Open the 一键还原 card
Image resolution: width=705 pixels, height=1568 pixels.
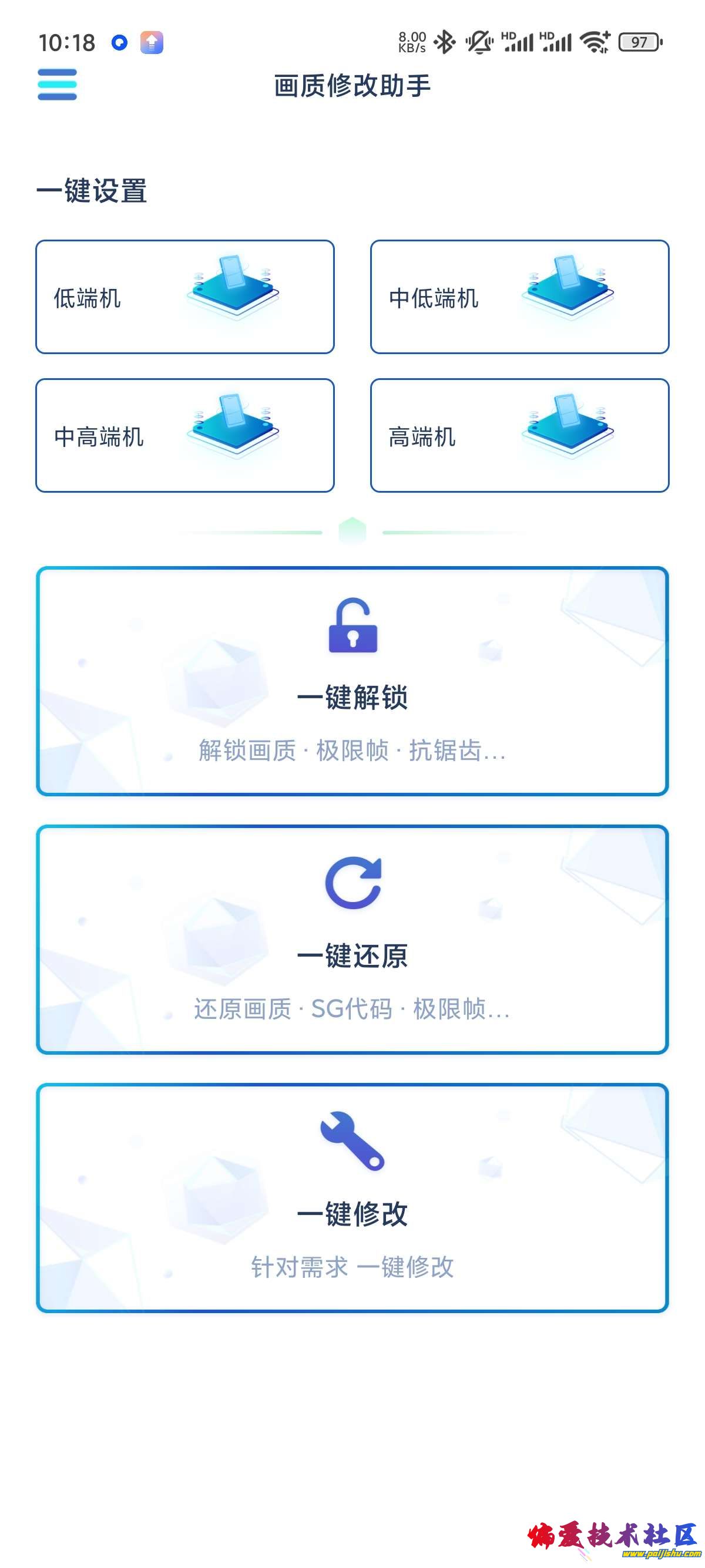tap(352, 939)
